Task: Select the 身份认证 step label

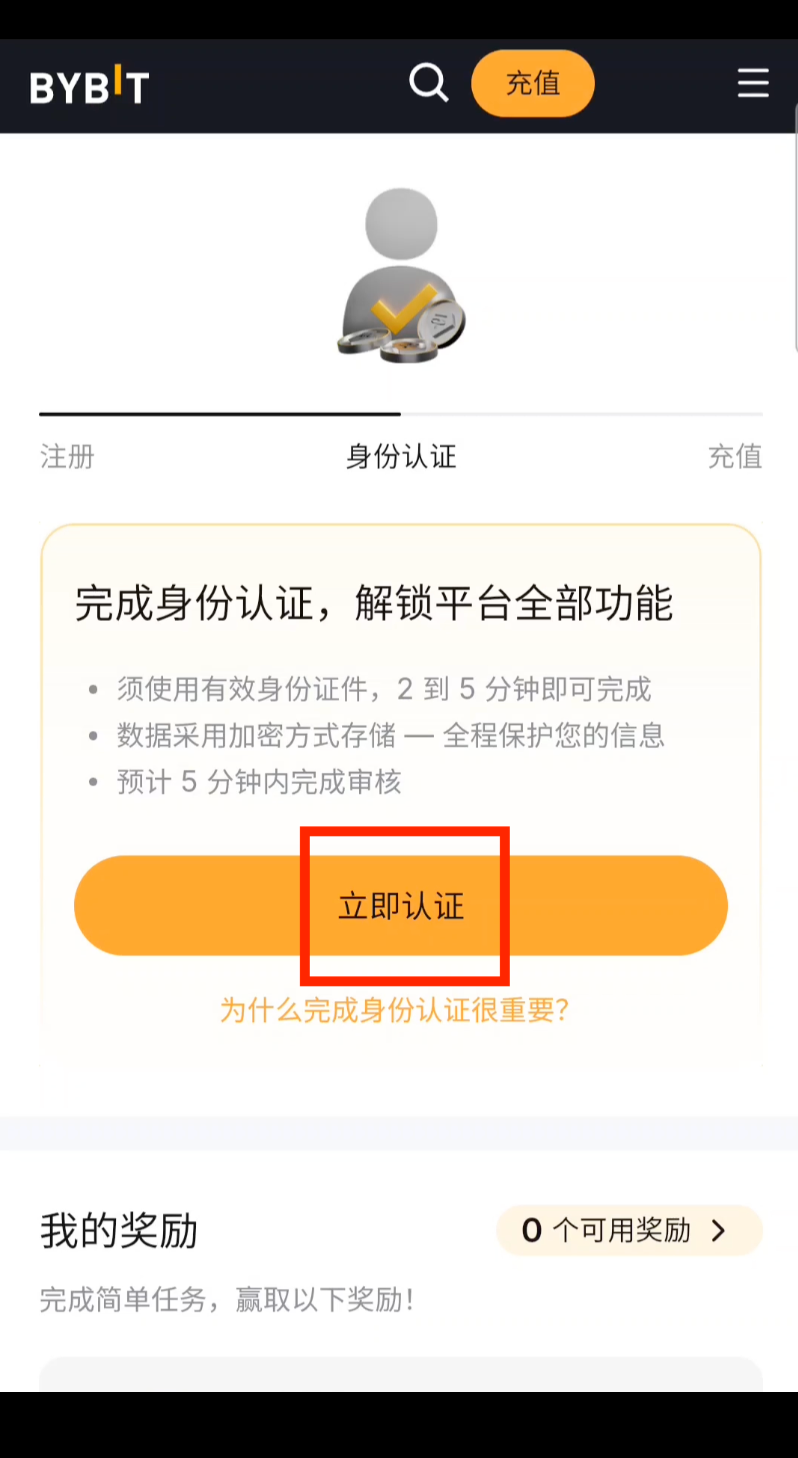Action: (400, 457)
